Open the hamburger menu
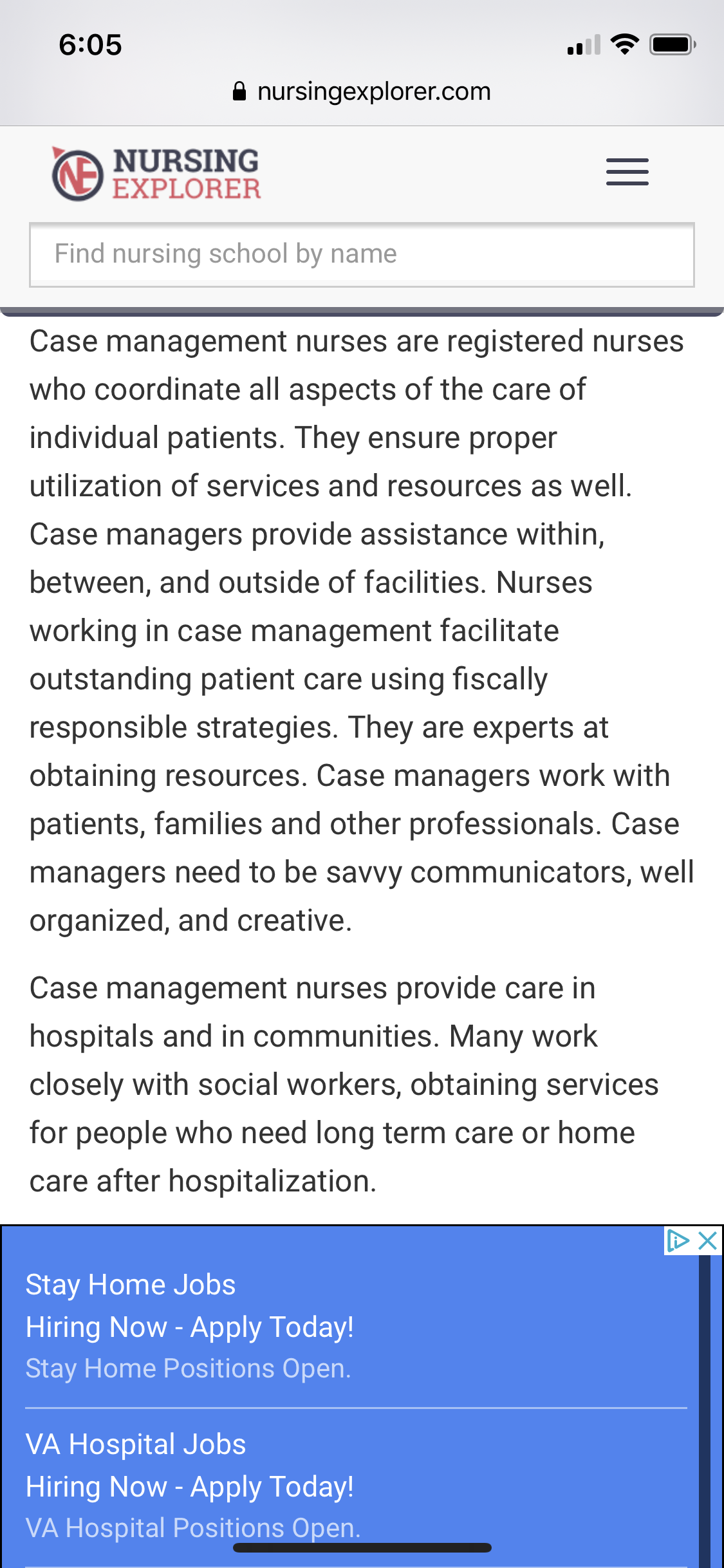Viewport: 724px width, 1568px height. click(627, 172)
